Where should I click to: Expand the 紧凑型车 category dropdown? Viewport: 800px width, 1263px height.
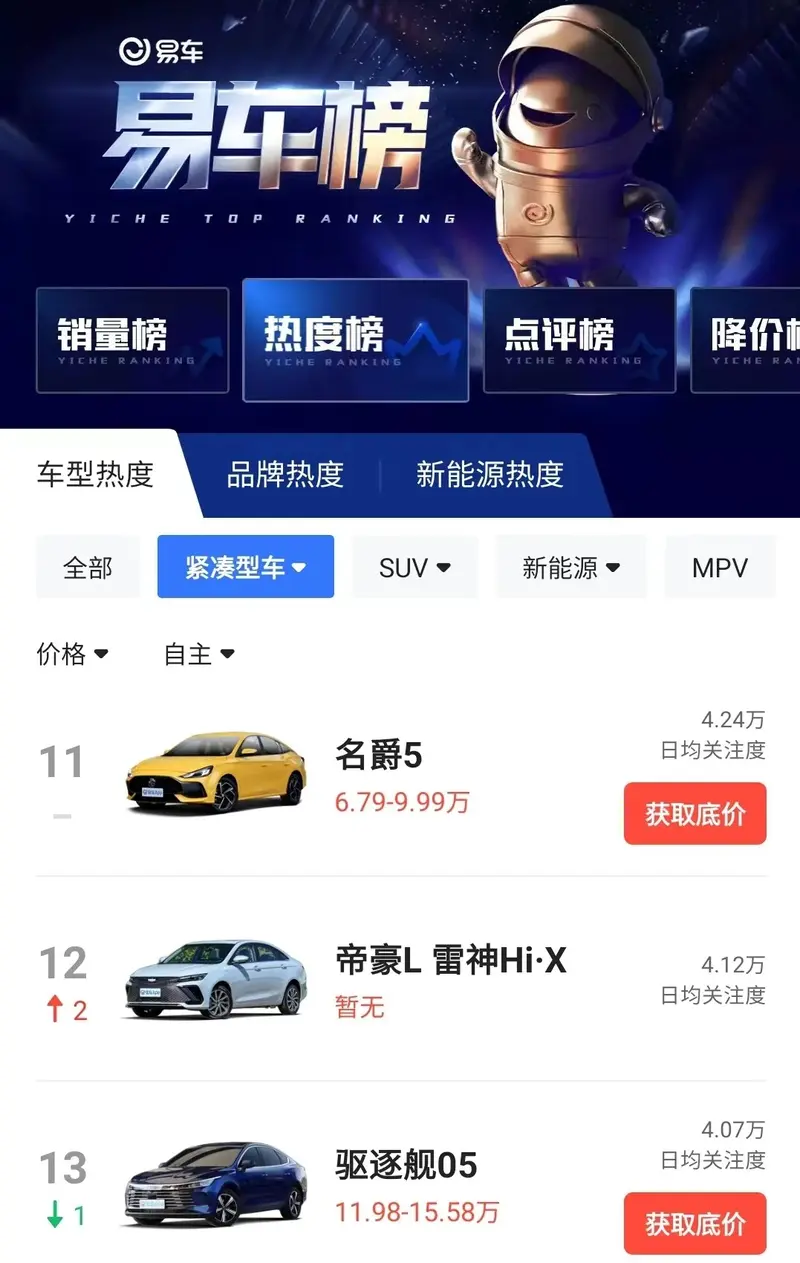pyautogui.click(x=245, y=568)
